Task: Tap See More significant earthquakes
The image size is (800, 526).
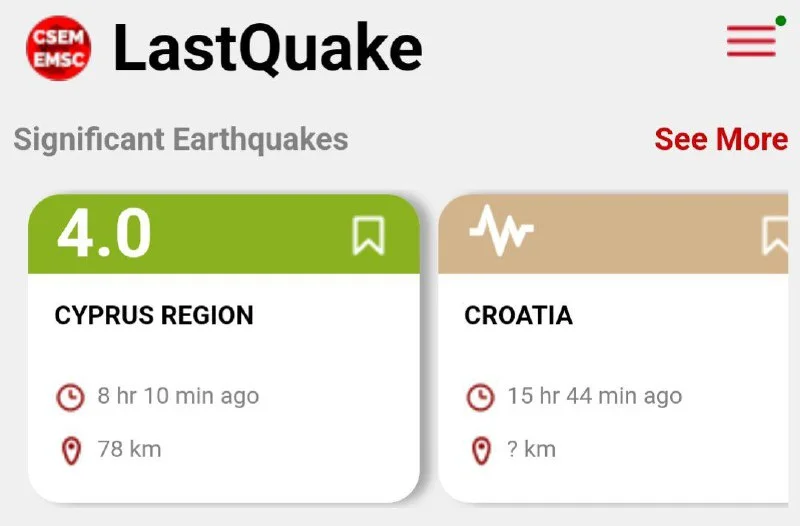Action: pyautogui.click(x=720, y=139)
